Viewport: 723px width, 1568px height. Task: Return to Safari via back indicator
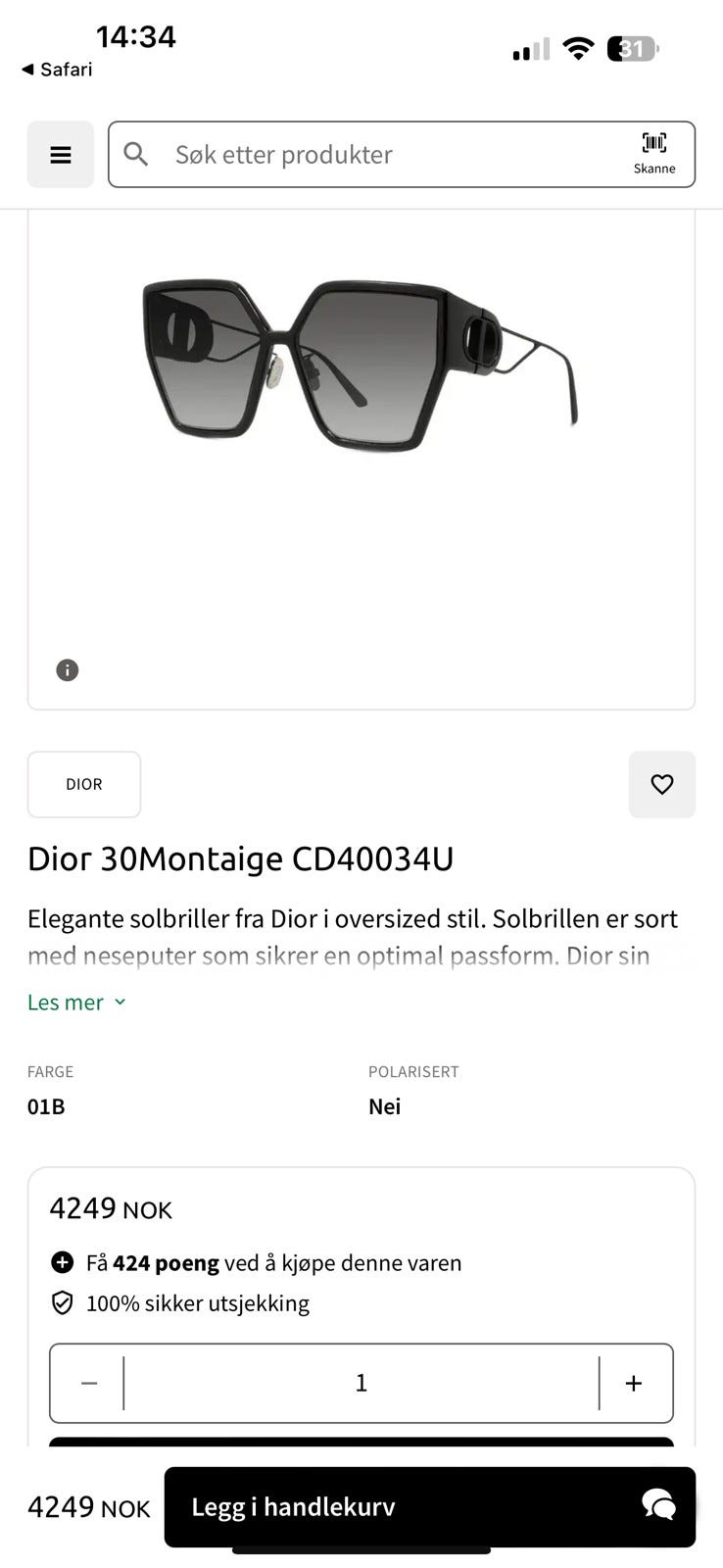pos(55,69)
